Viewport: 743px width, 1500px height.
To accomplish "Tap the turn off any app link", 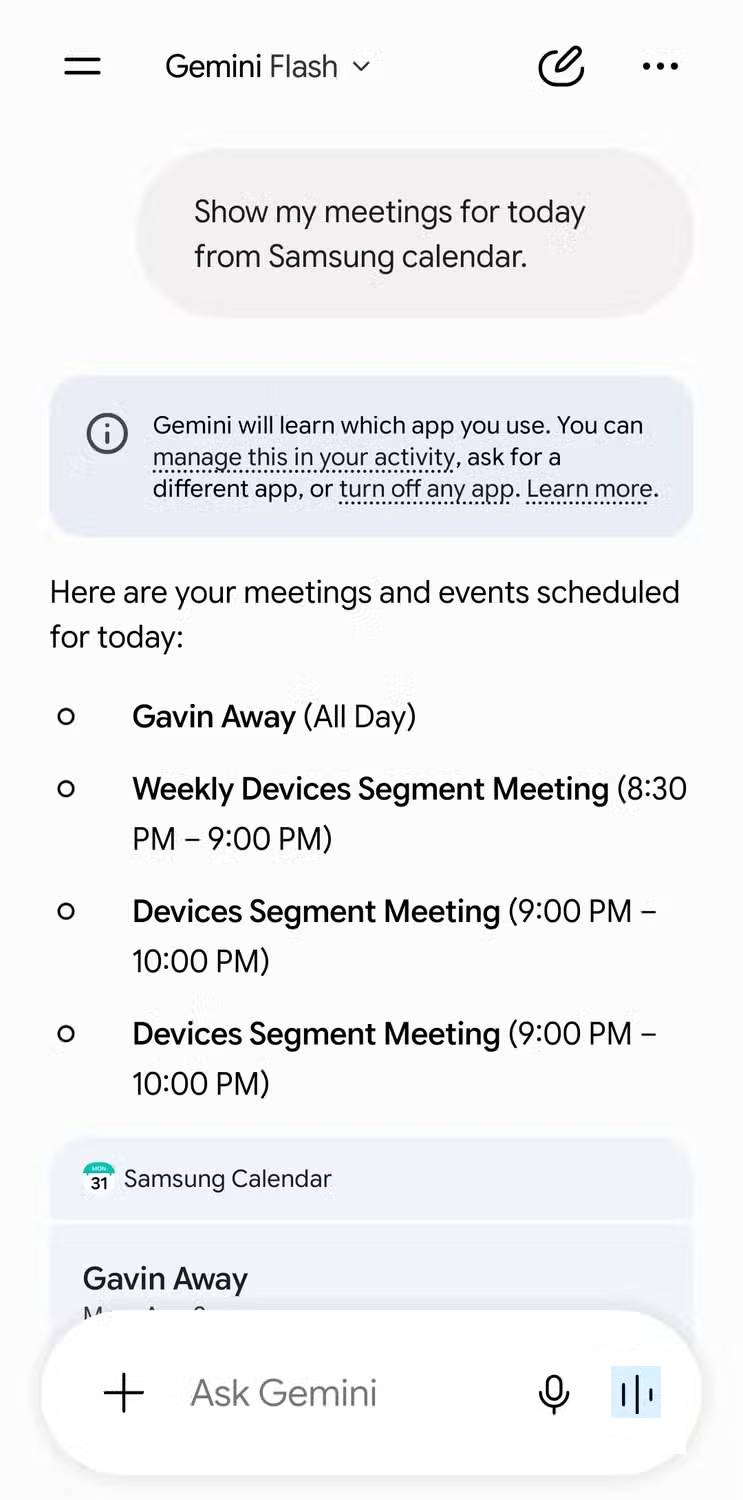I will (426, 490).
